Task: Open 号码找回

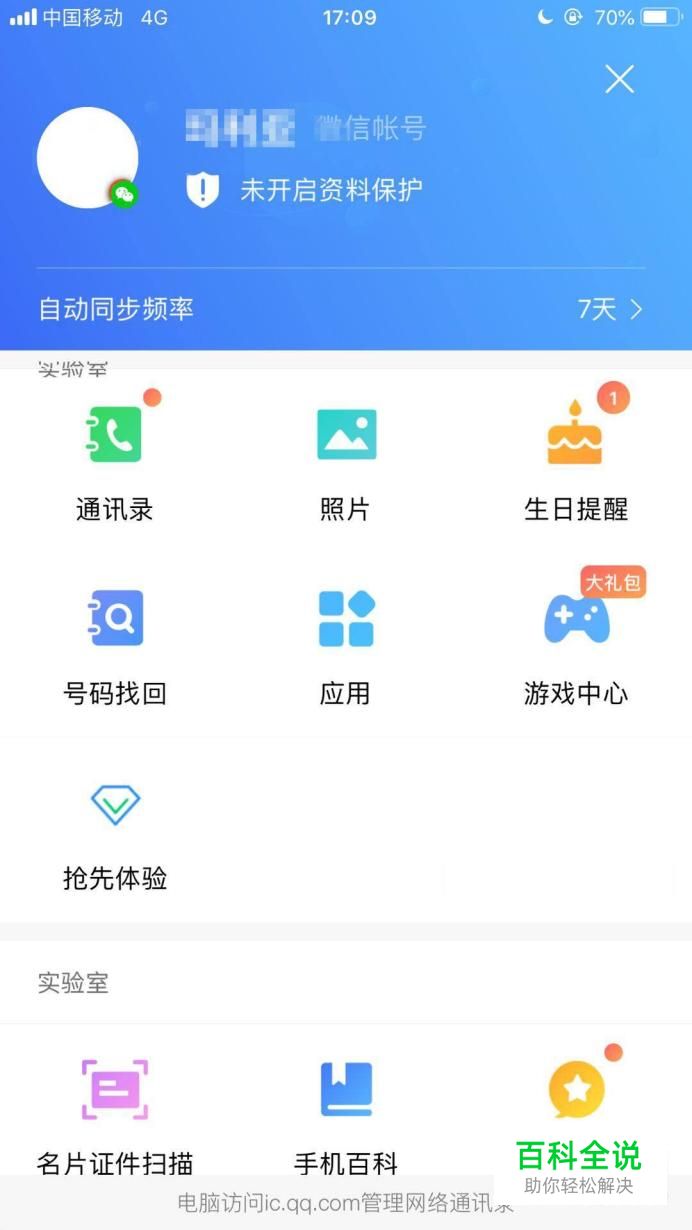Action: point(115,646)
